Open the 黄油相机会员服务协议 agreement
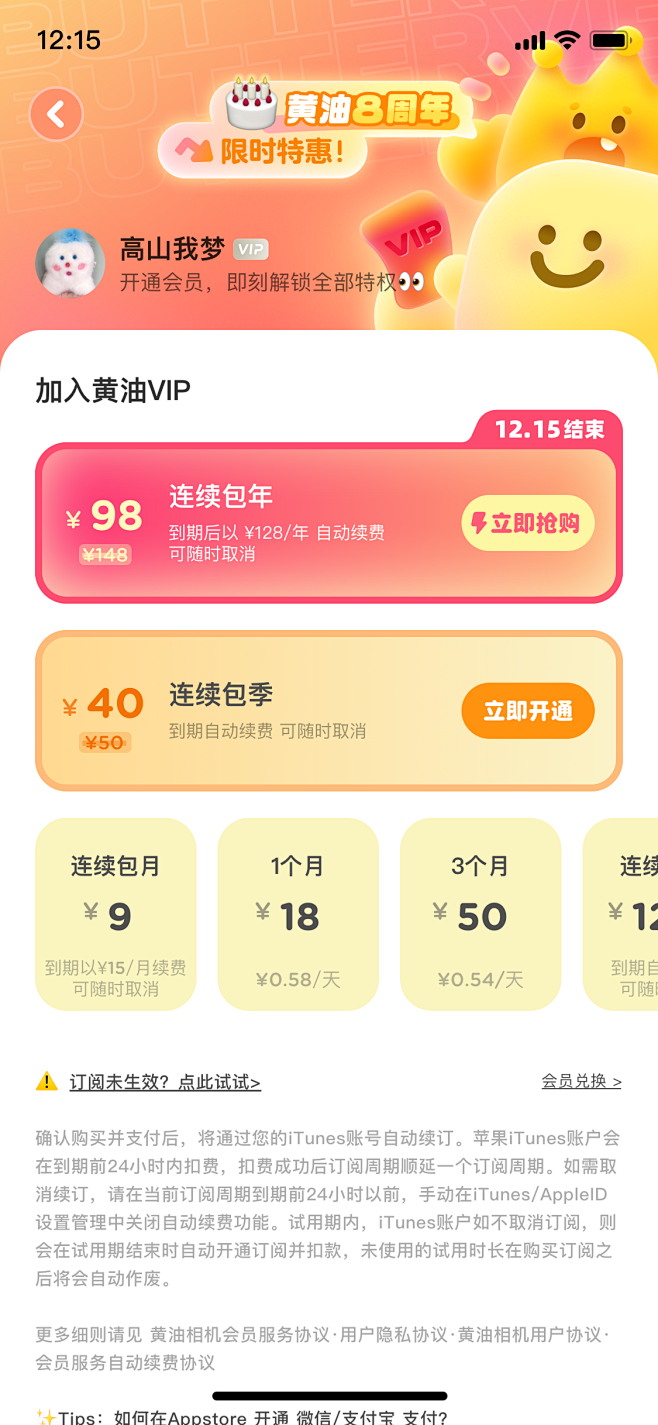 click(x=240, y=1335)
